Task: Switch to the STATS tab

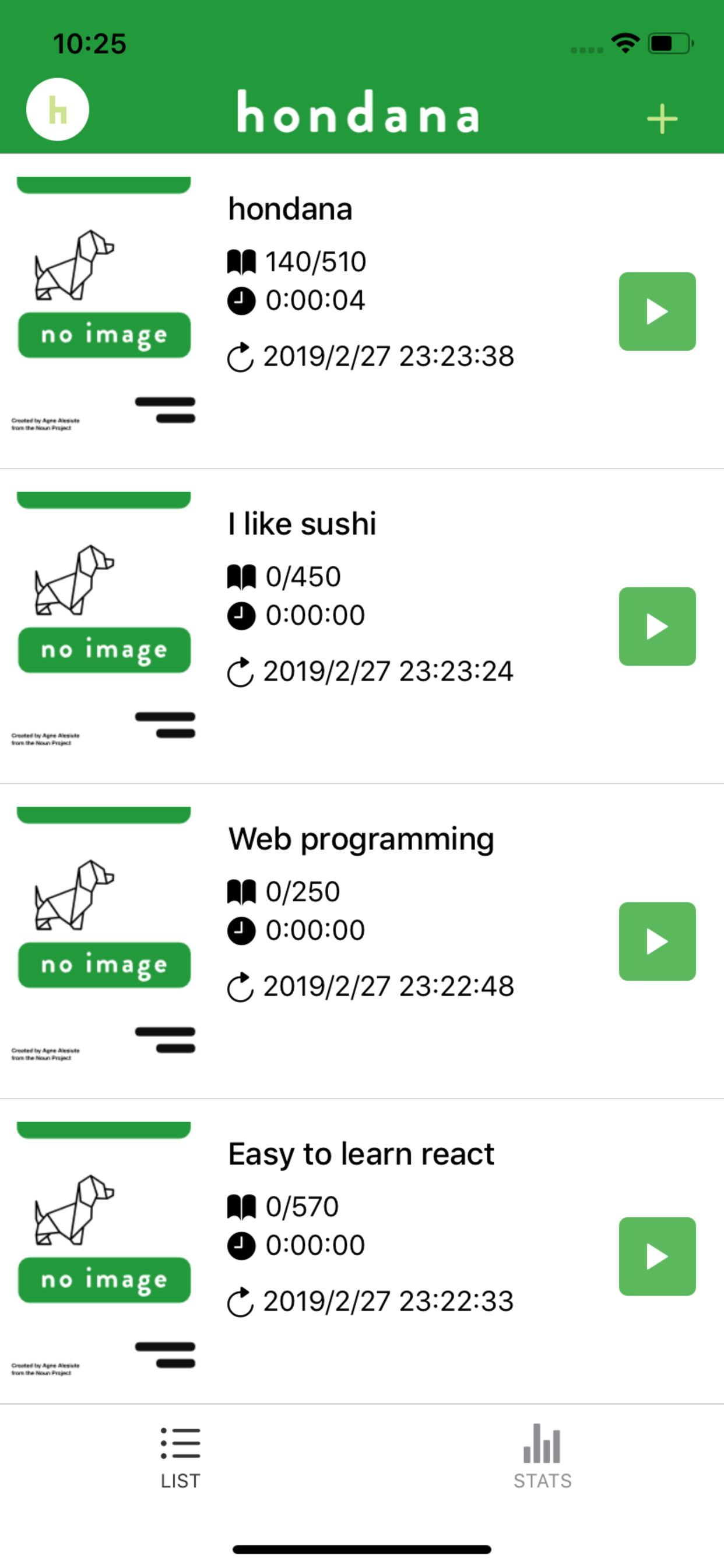Action: [542, 1457]
